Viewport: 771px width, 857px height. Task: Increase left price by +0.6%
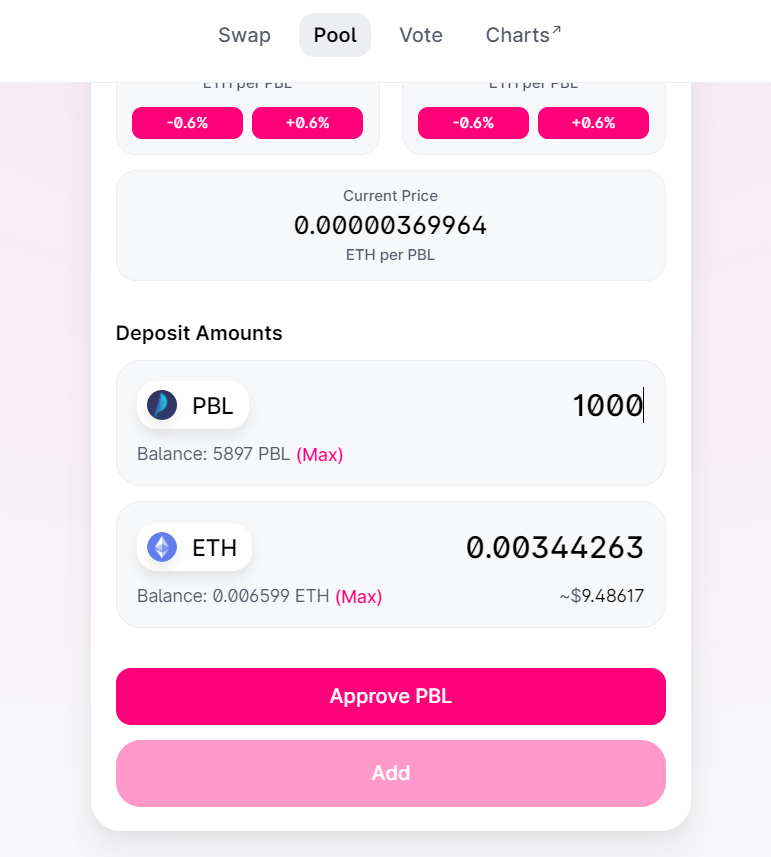[x=307, y=123]
